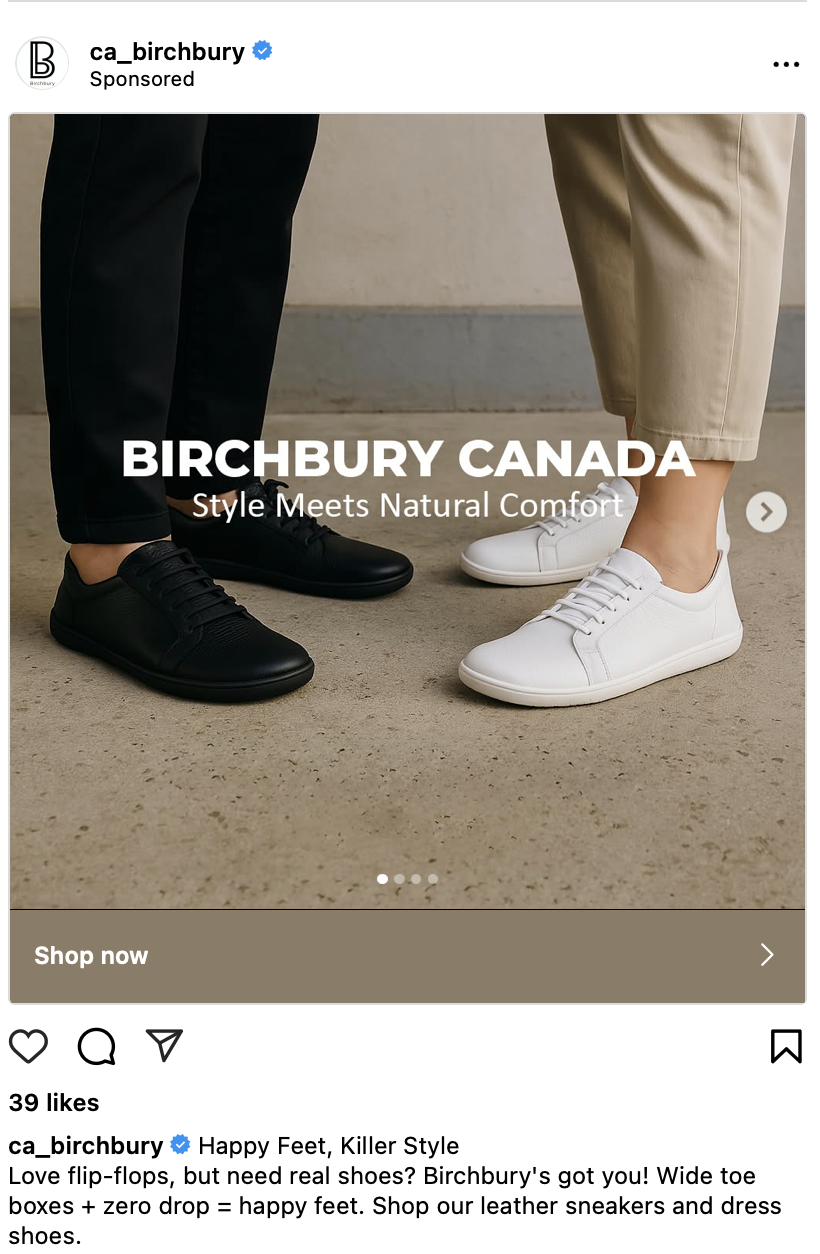820x1254 pixels.
Task: Tap the Shop now button
Action: (407, 956)
